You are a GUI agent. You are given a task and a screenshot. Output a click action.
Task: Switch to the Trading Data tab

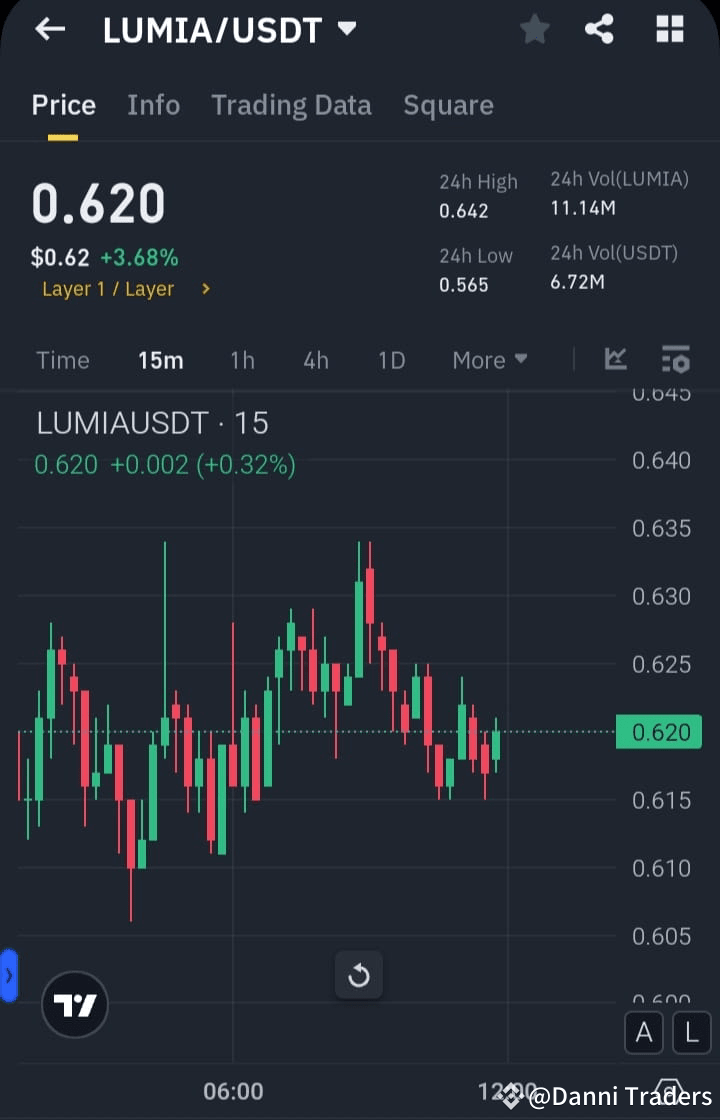click(291, 104)
